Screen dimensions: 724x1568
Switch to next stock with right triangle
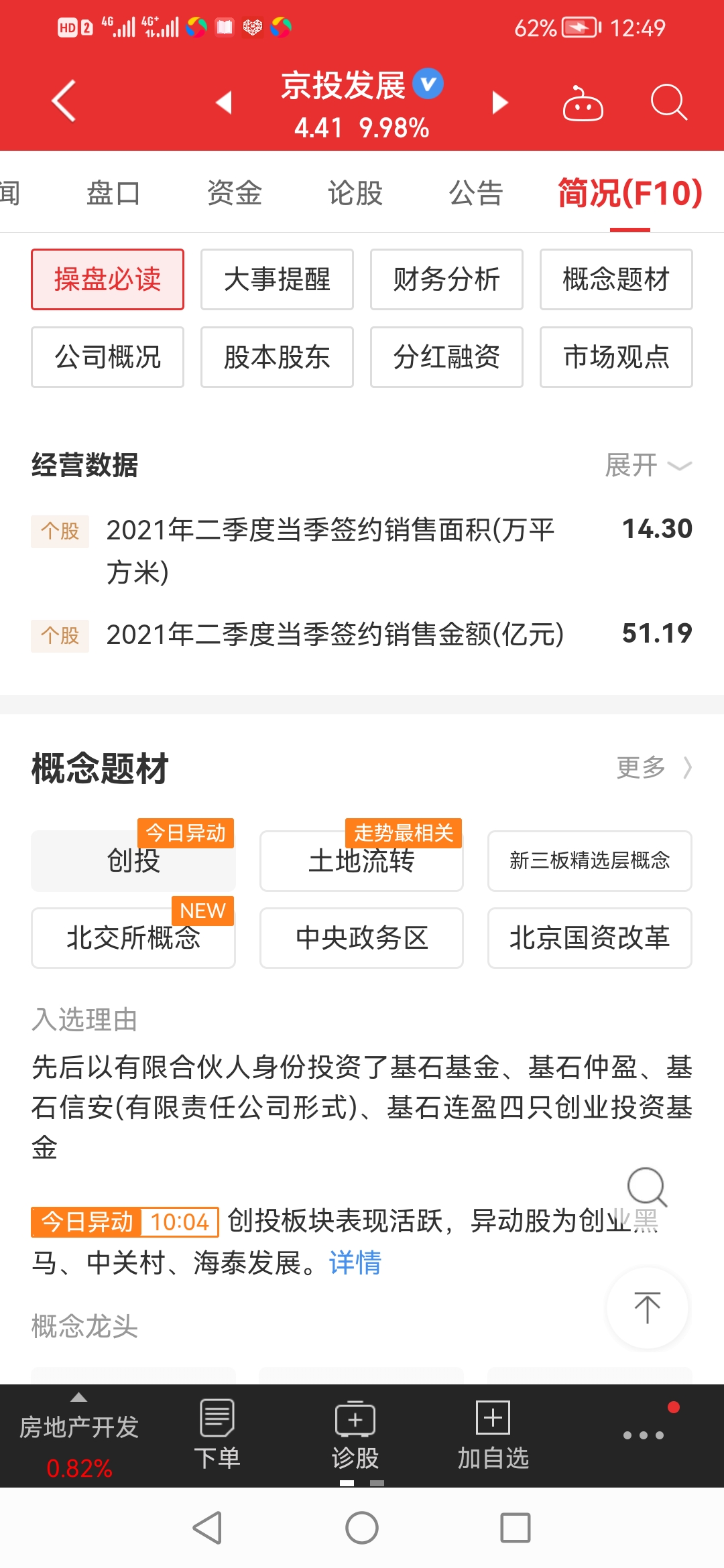[x=499, y=103]
